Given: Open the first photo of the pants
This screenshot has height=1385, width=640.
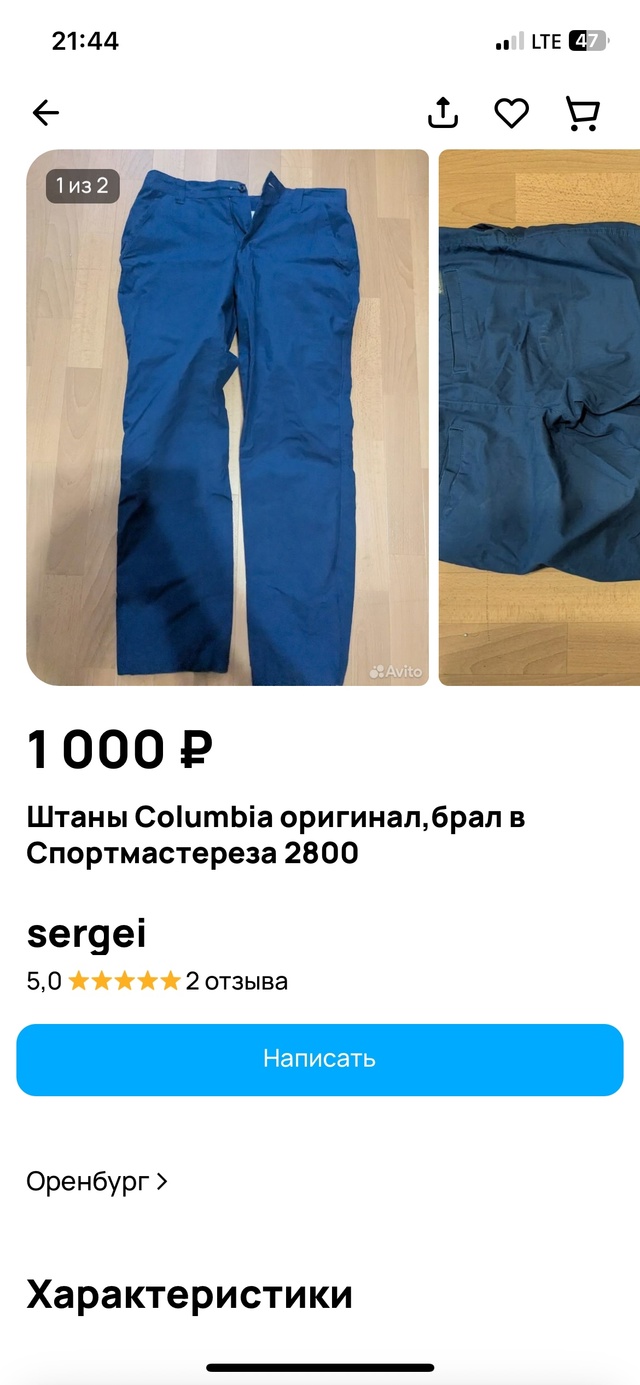Looking at the screenshot, I should coord(227,417).
